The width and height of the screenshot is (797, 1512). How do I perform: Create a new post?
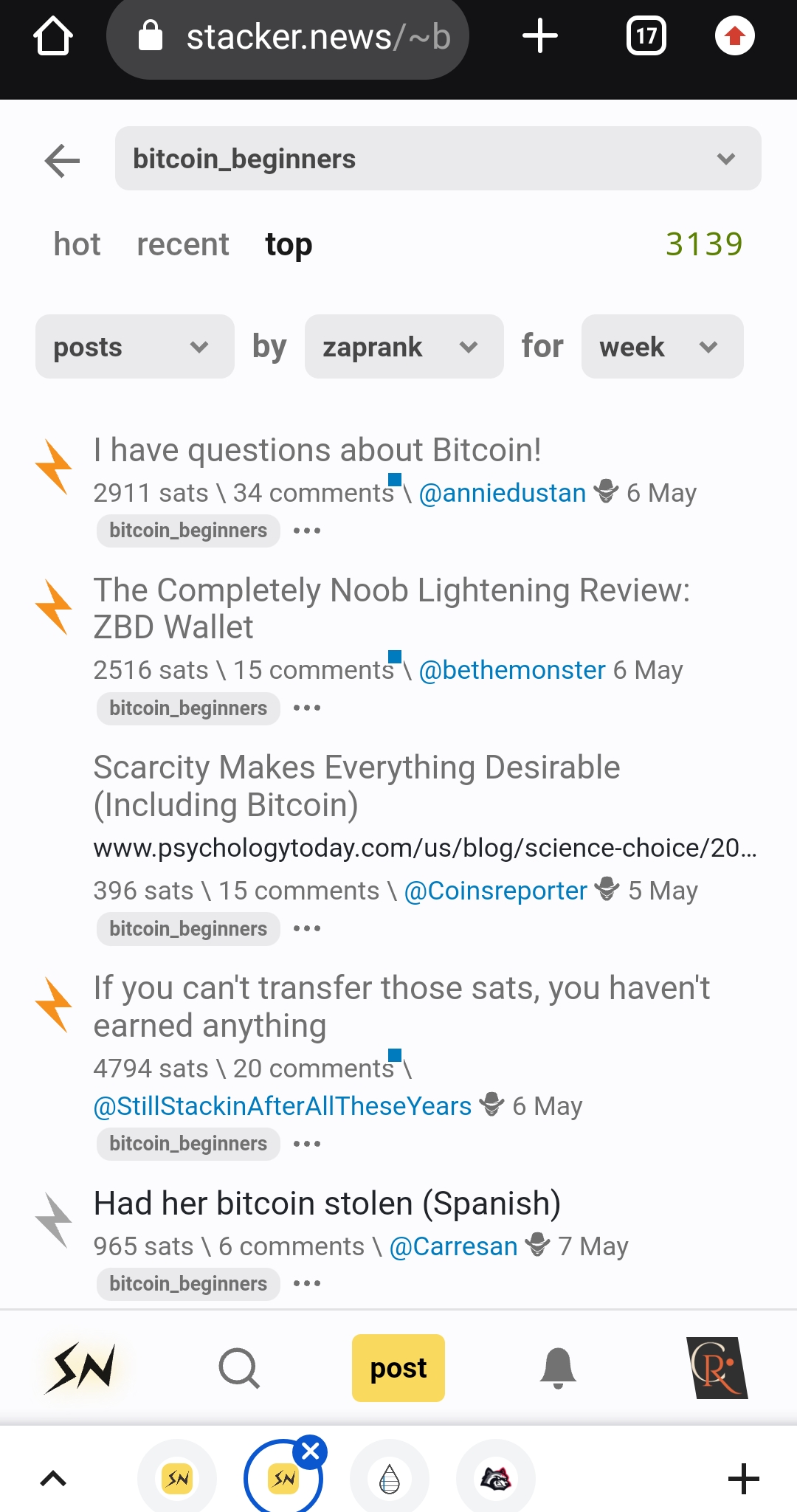tap(398, 1368)
